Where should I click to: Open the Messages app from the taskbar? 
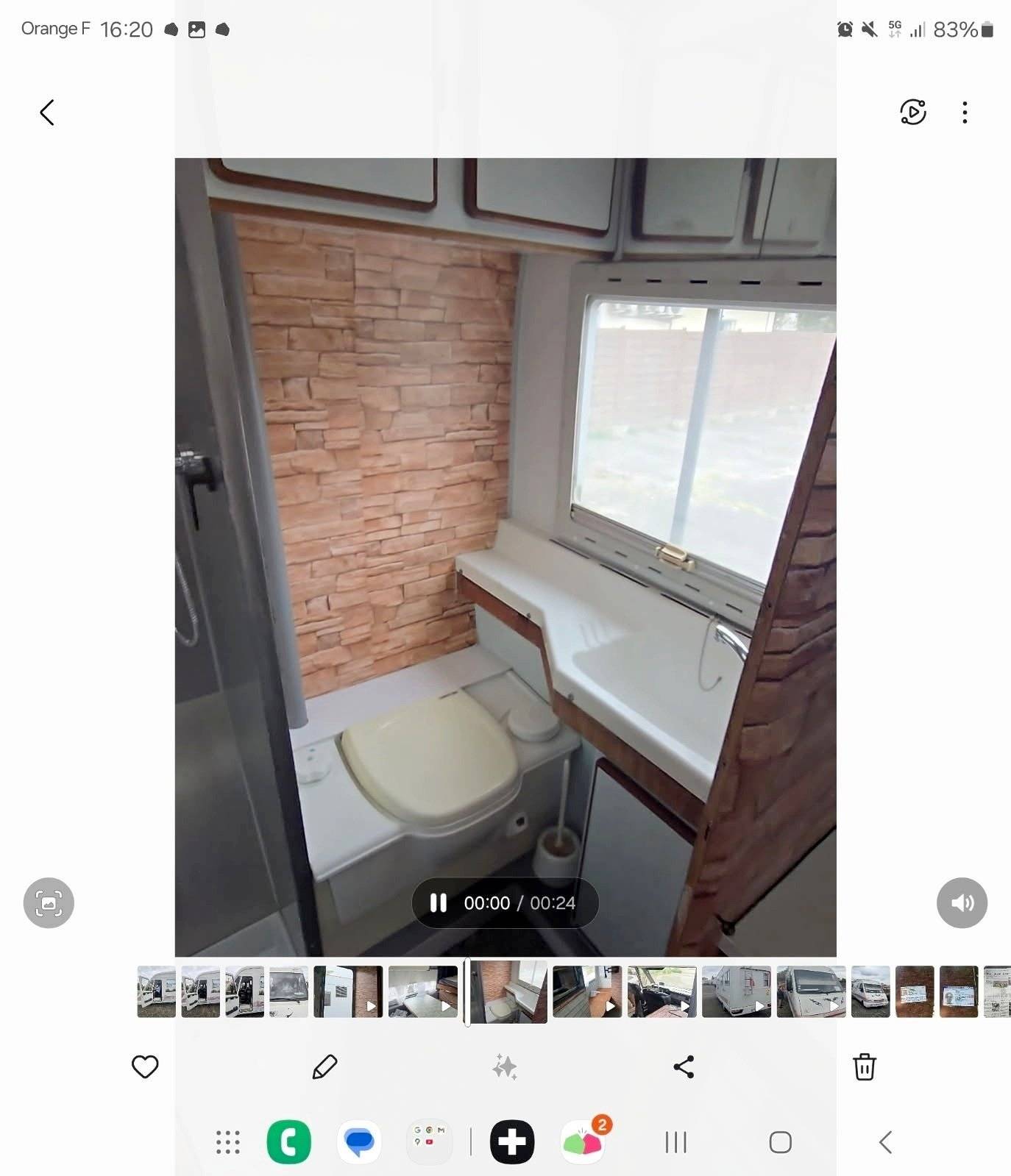click(359, 1142)
